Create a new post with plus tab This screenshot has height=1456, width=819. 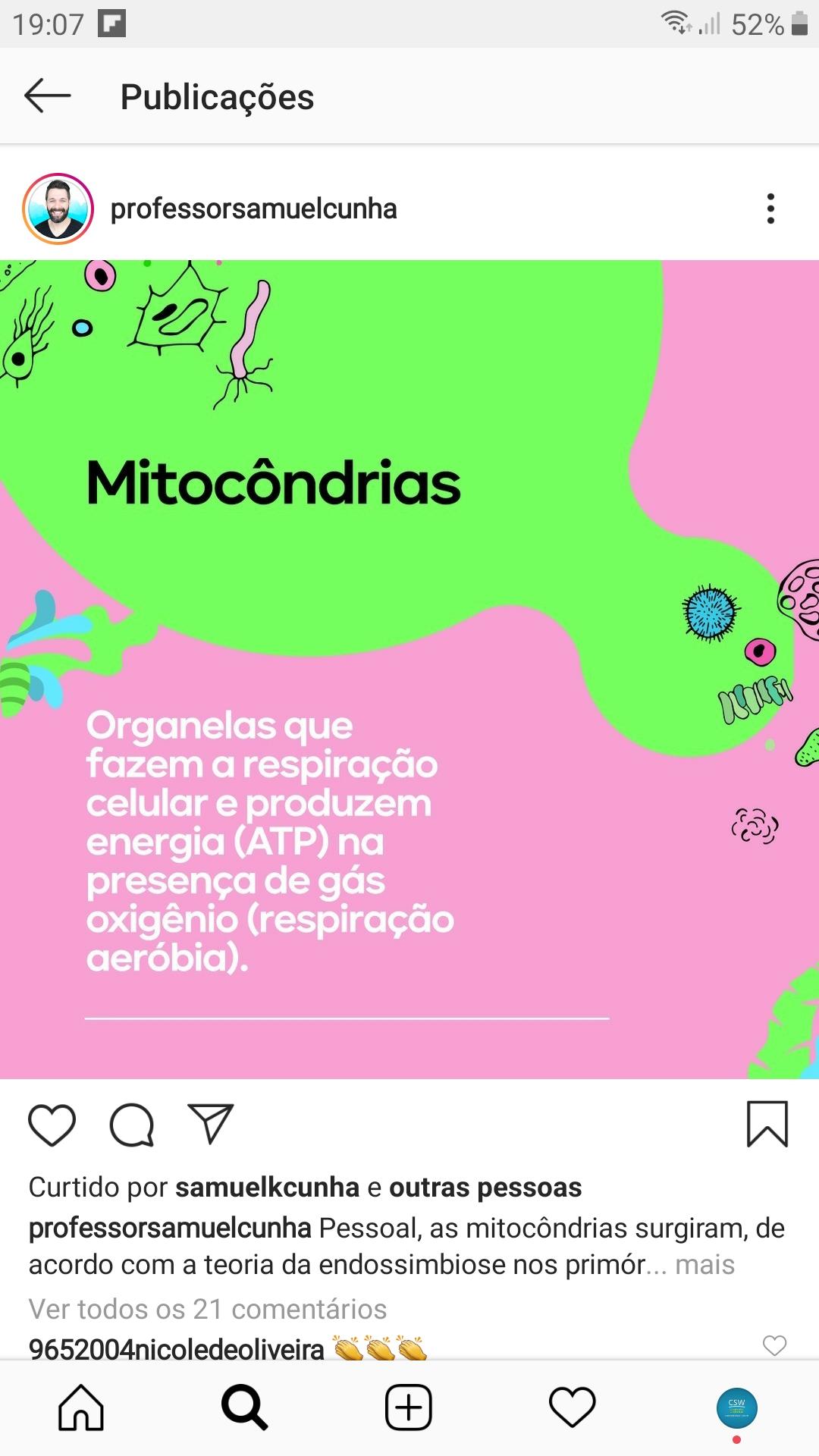coord(409,1407)
